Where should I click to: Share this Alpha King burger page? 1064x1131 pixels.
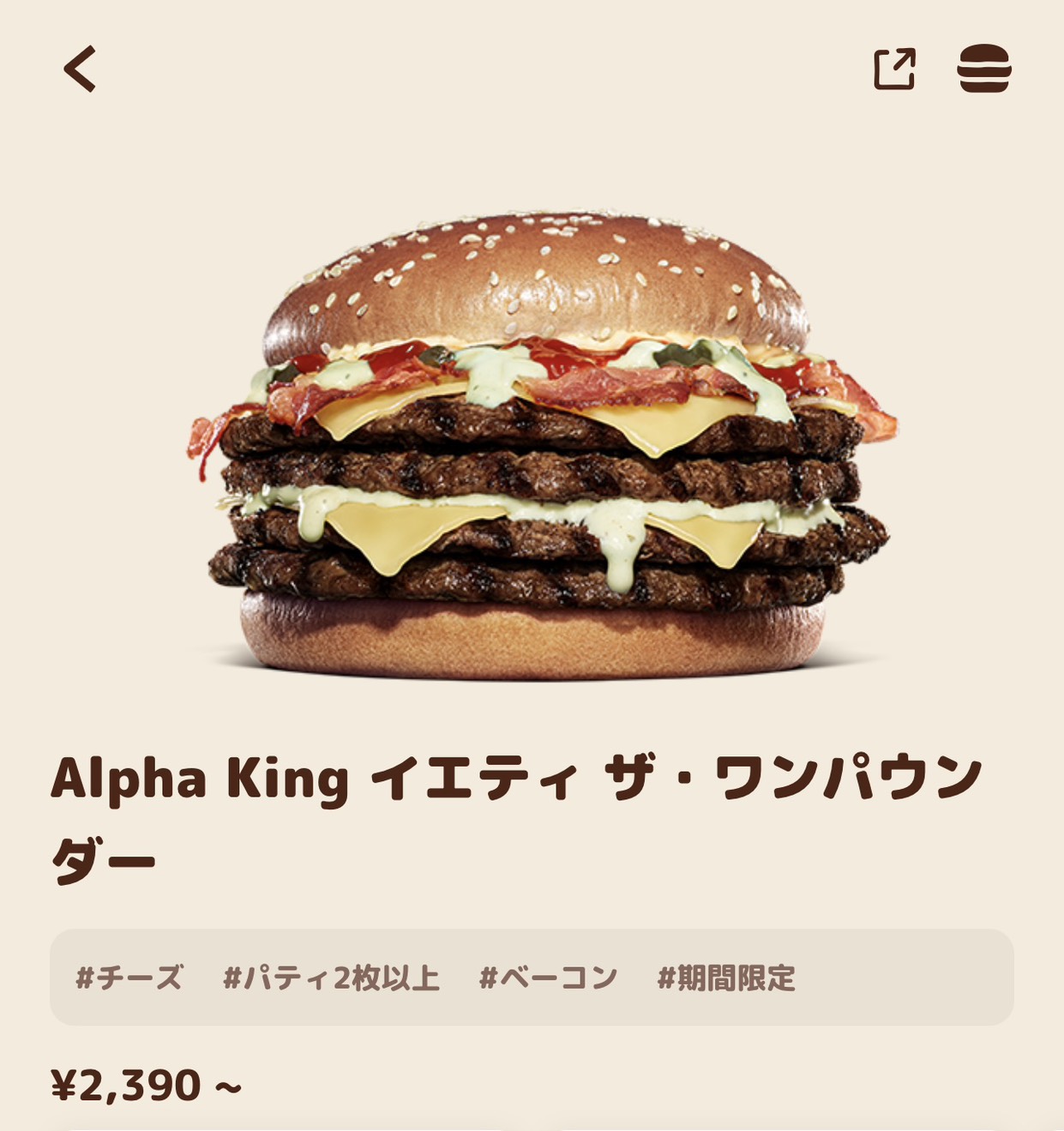[x=894, y=69]
